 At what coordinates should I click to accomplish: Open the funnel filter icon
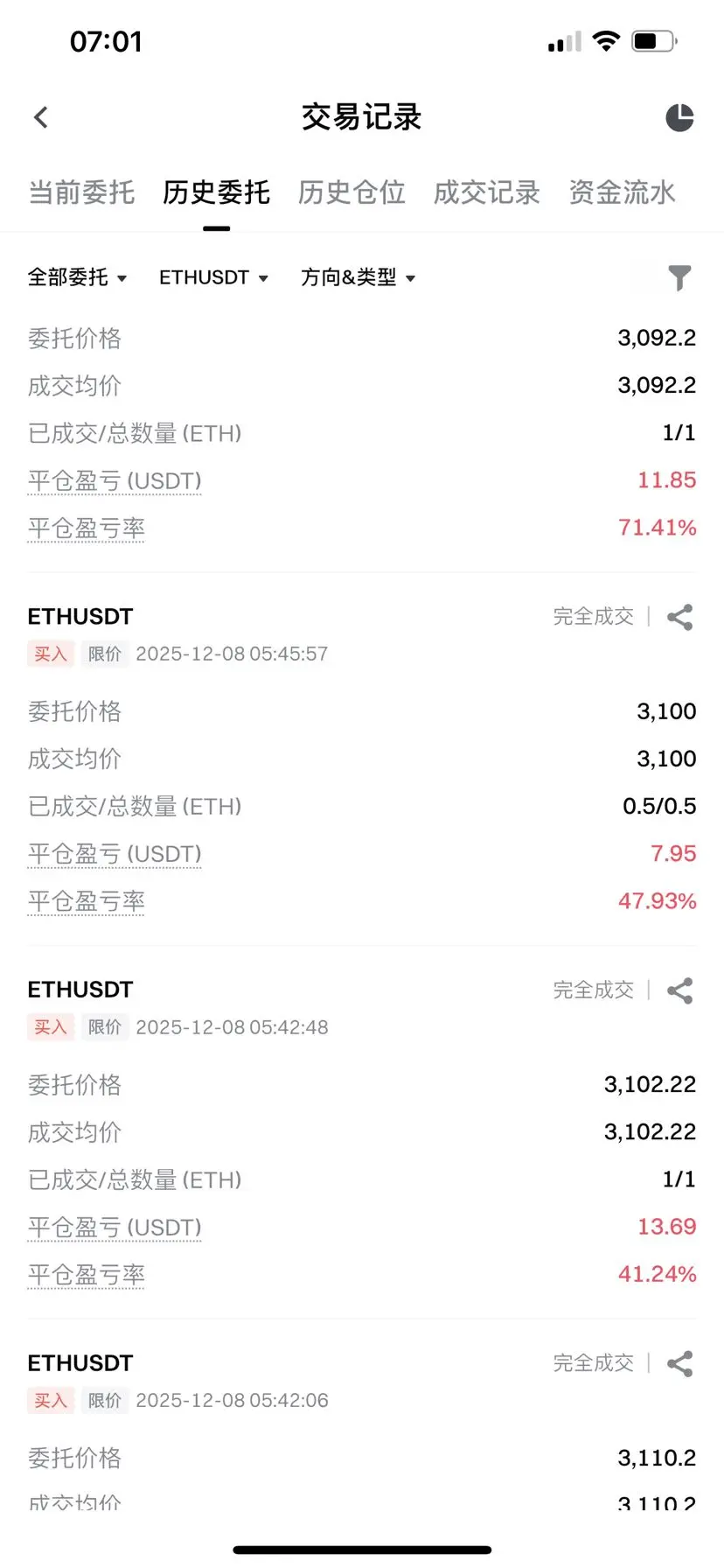679,277
